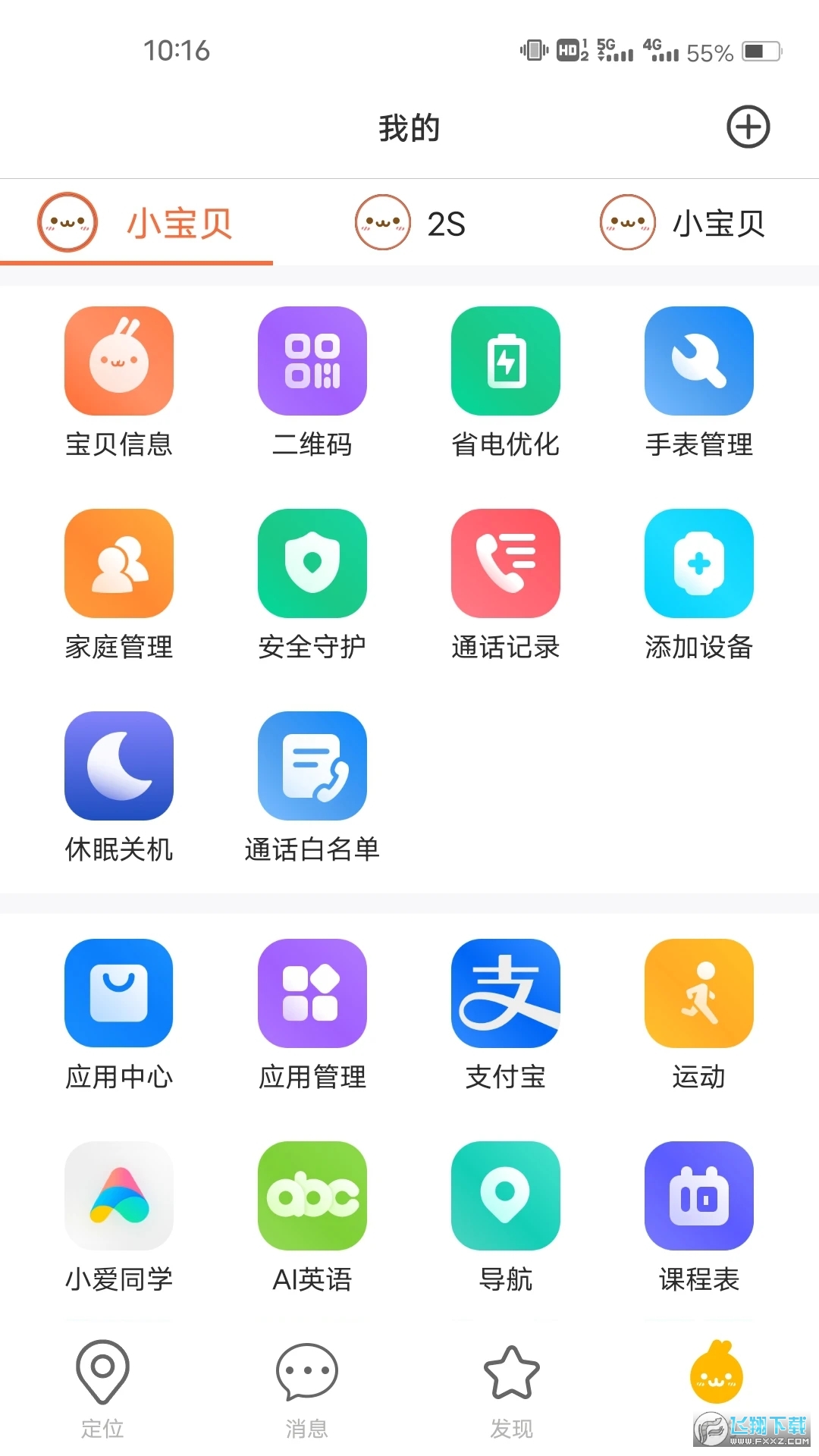
Task: Open 家庭管理 family management
Action: pyautogui.click(x=119, y=563)
